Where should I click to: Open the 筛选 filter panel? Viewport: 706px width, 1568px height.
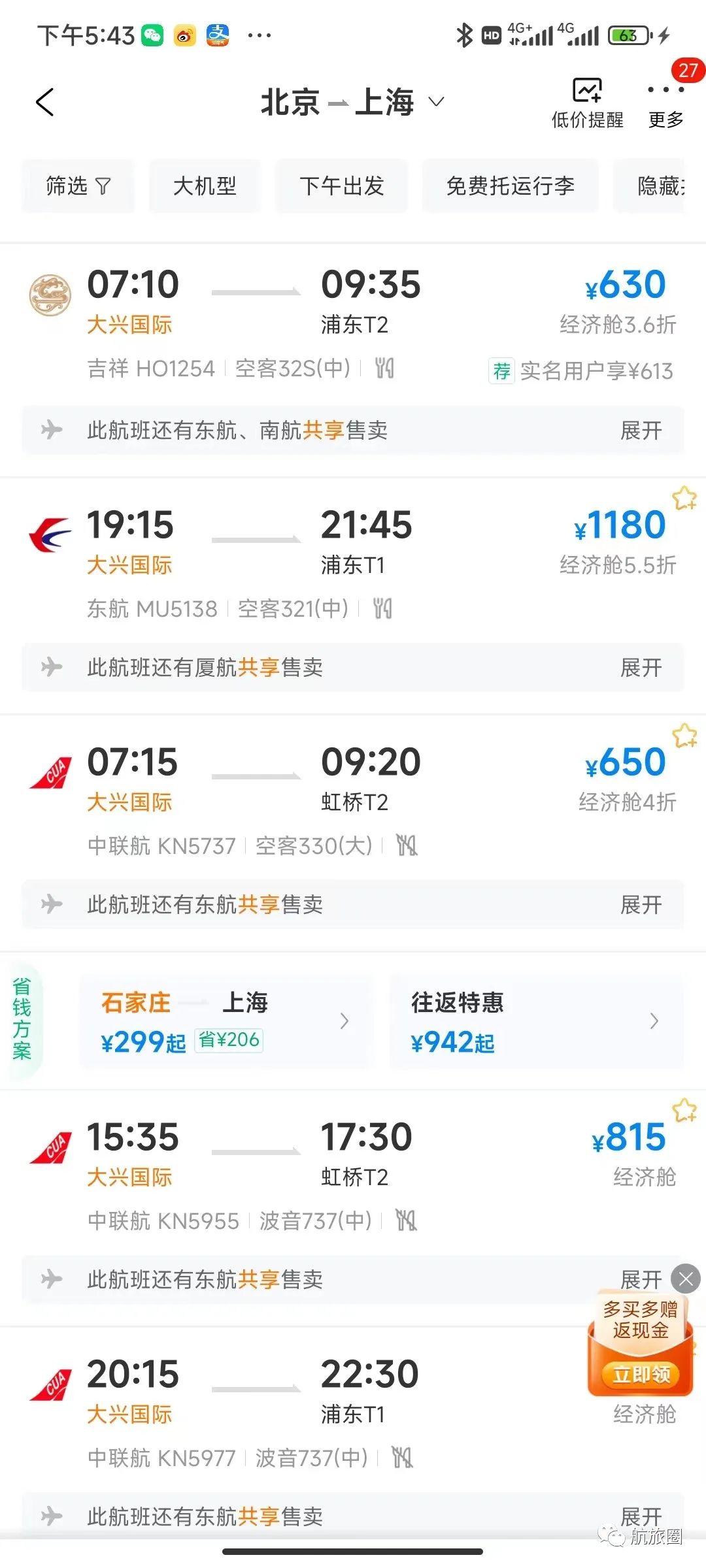coord(77,186)
